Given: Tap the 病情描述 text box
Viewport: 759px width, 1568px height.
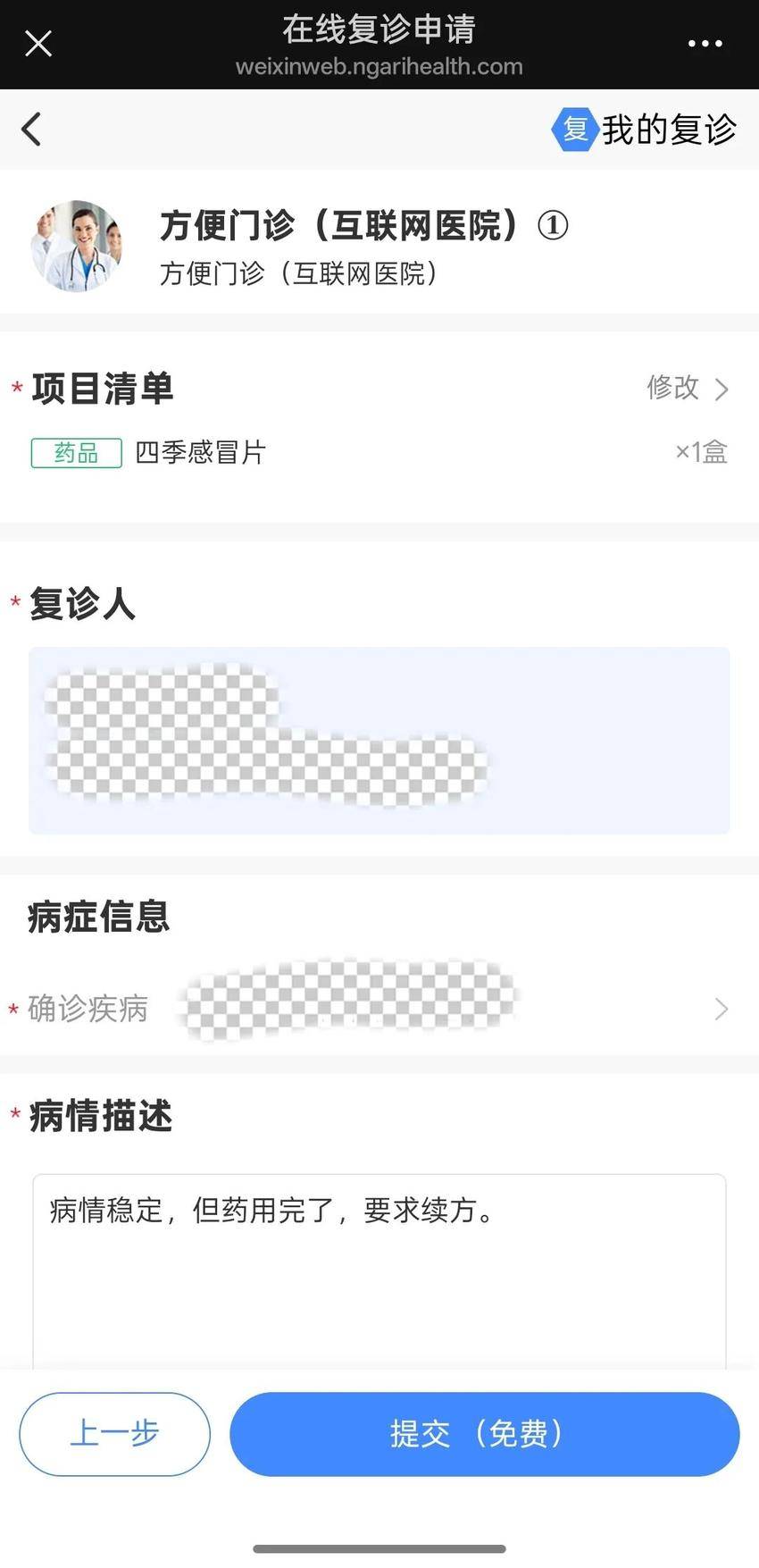Looking at the screenshot, I should (x=379, y=1269).
